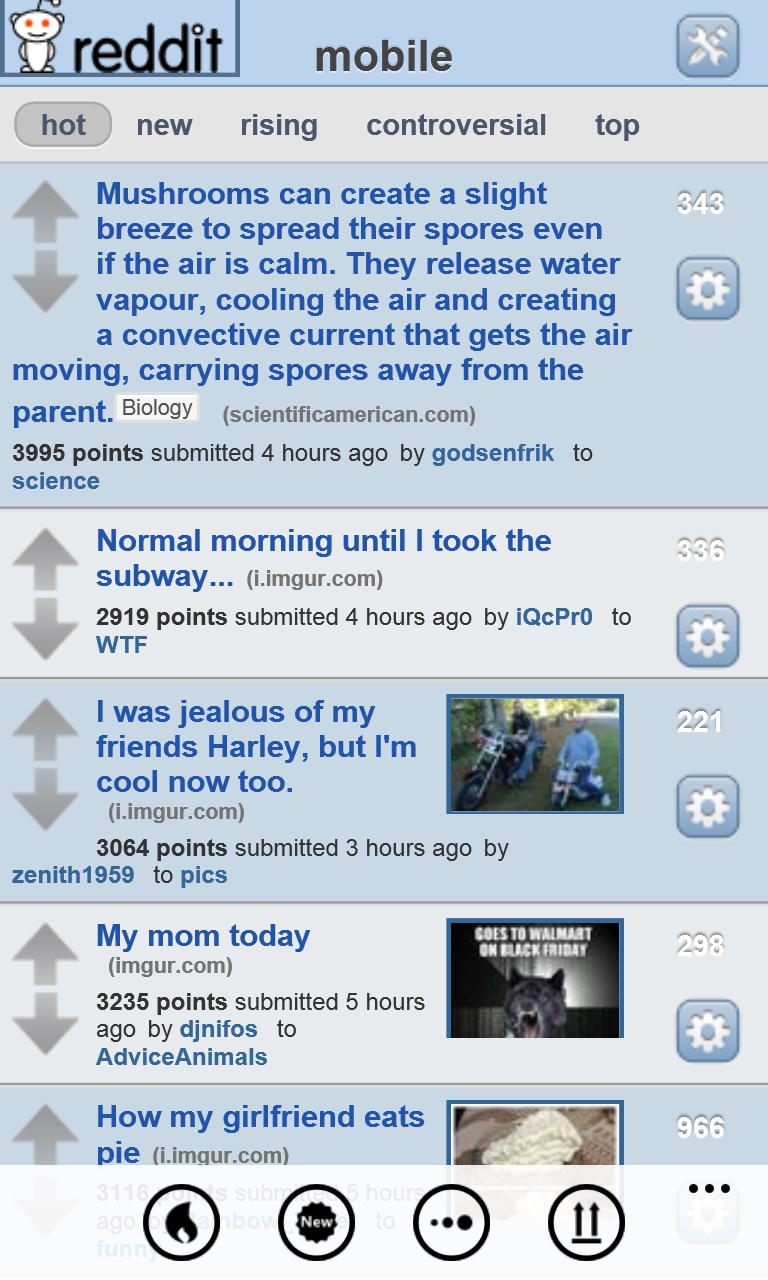Downvote the Harley post
This screenshot has height=1280, width=768.
coord(45,799)
